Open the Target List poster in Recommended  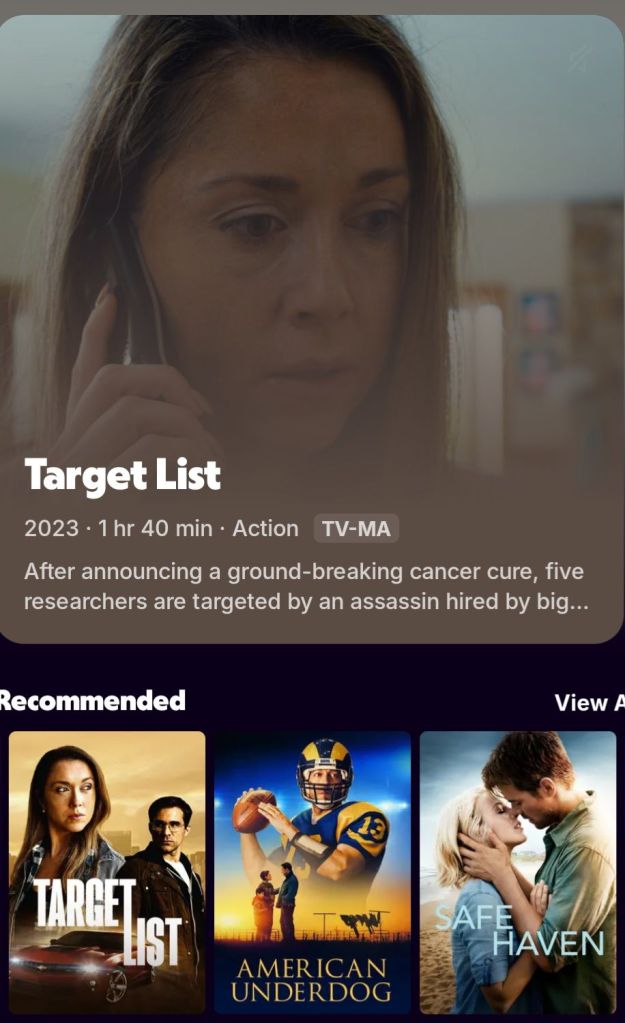click(x=107, y=872)
